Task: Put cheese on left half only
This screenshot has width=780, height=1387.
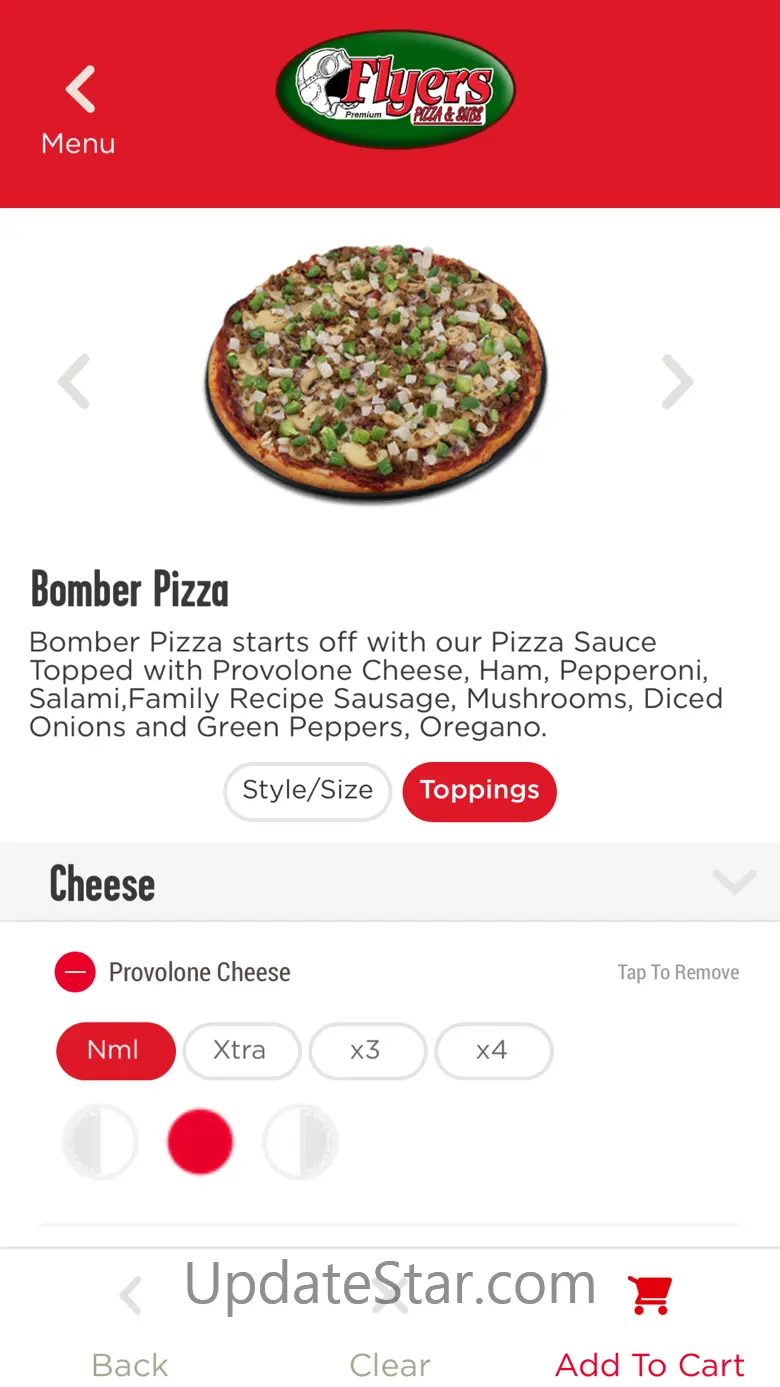Action: tap(99, 1141)
